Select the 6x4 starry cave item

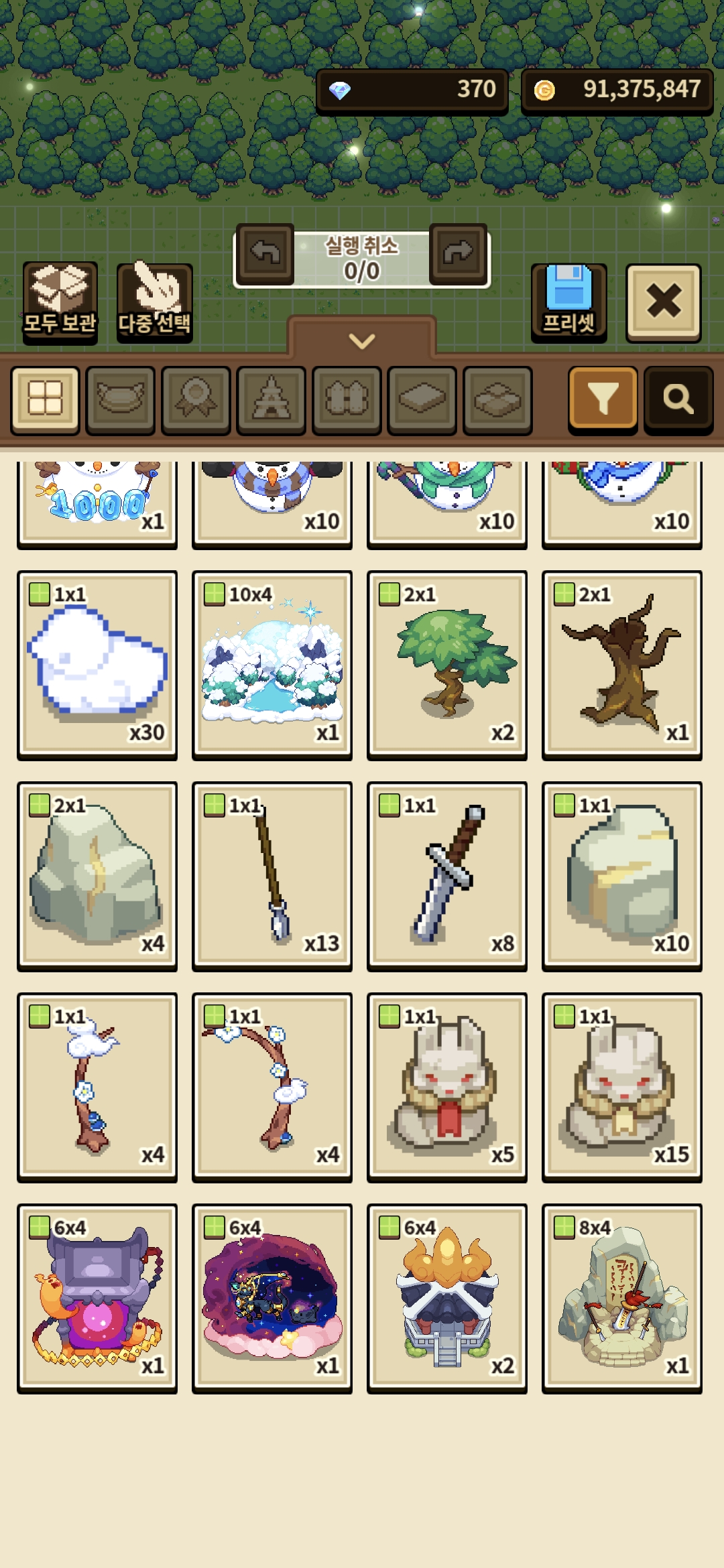272,1298
